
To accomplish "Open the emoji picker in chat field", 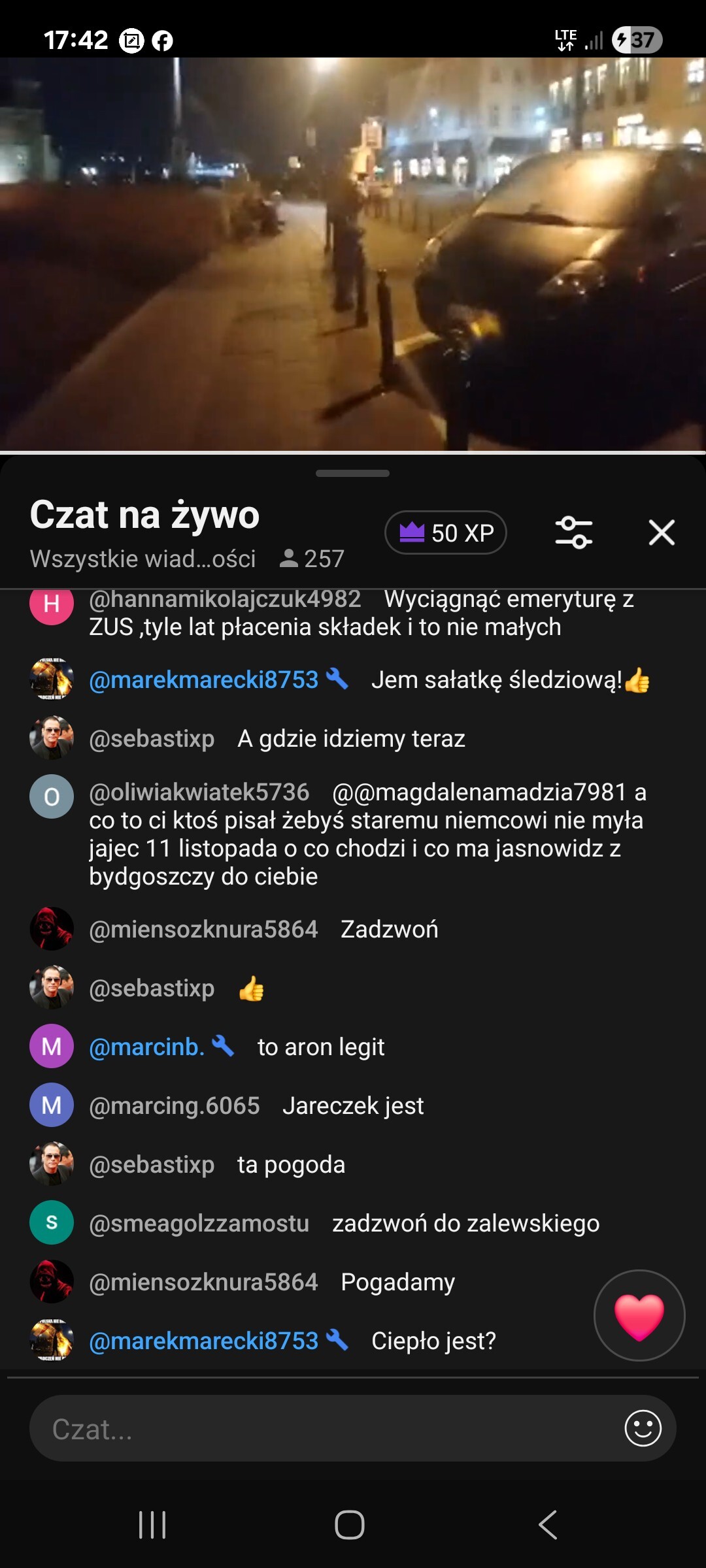I will click(x=643, y=1429).
